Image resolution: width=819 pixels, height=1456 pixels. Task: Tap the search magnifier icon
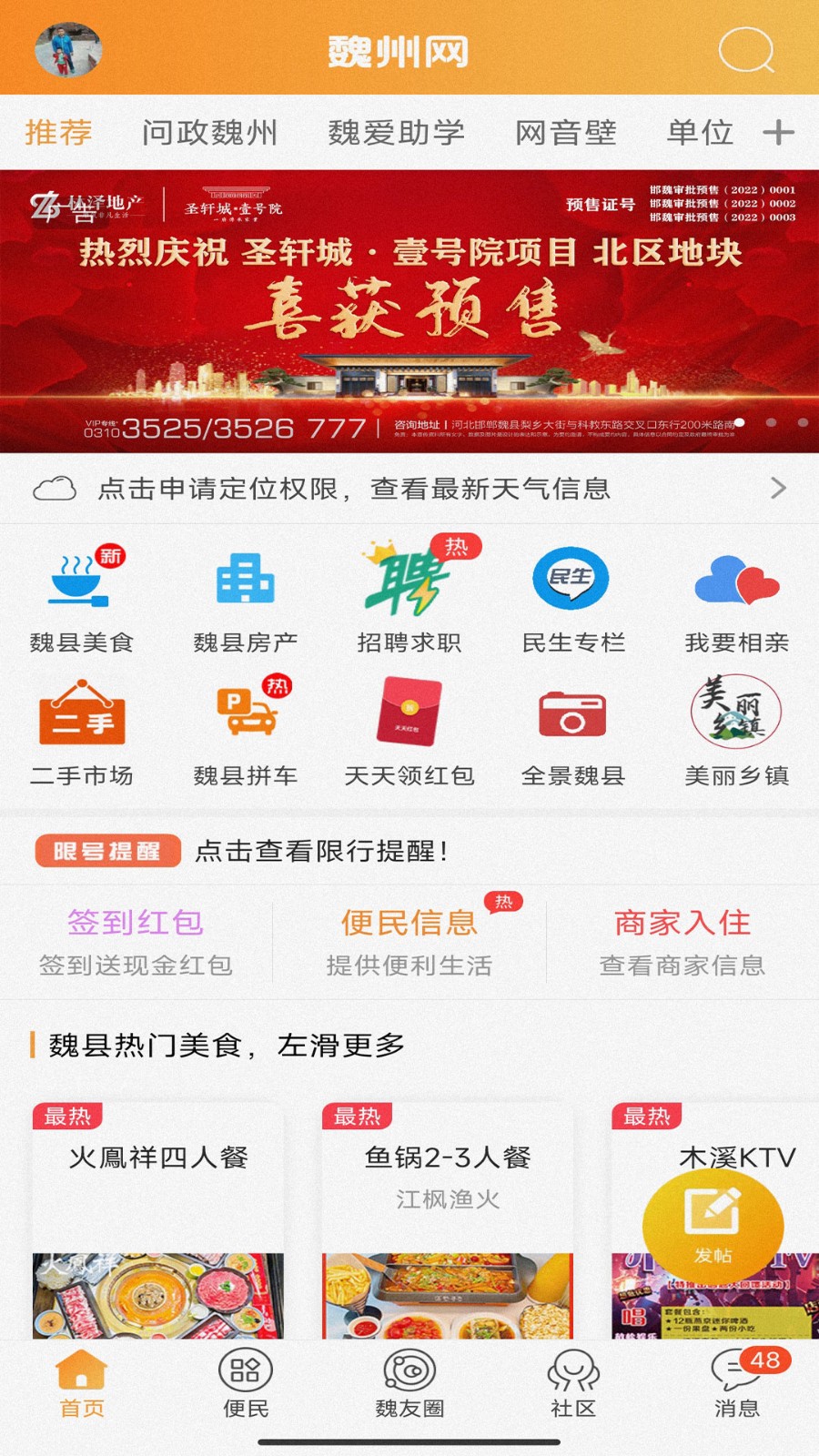click(746, 52)
